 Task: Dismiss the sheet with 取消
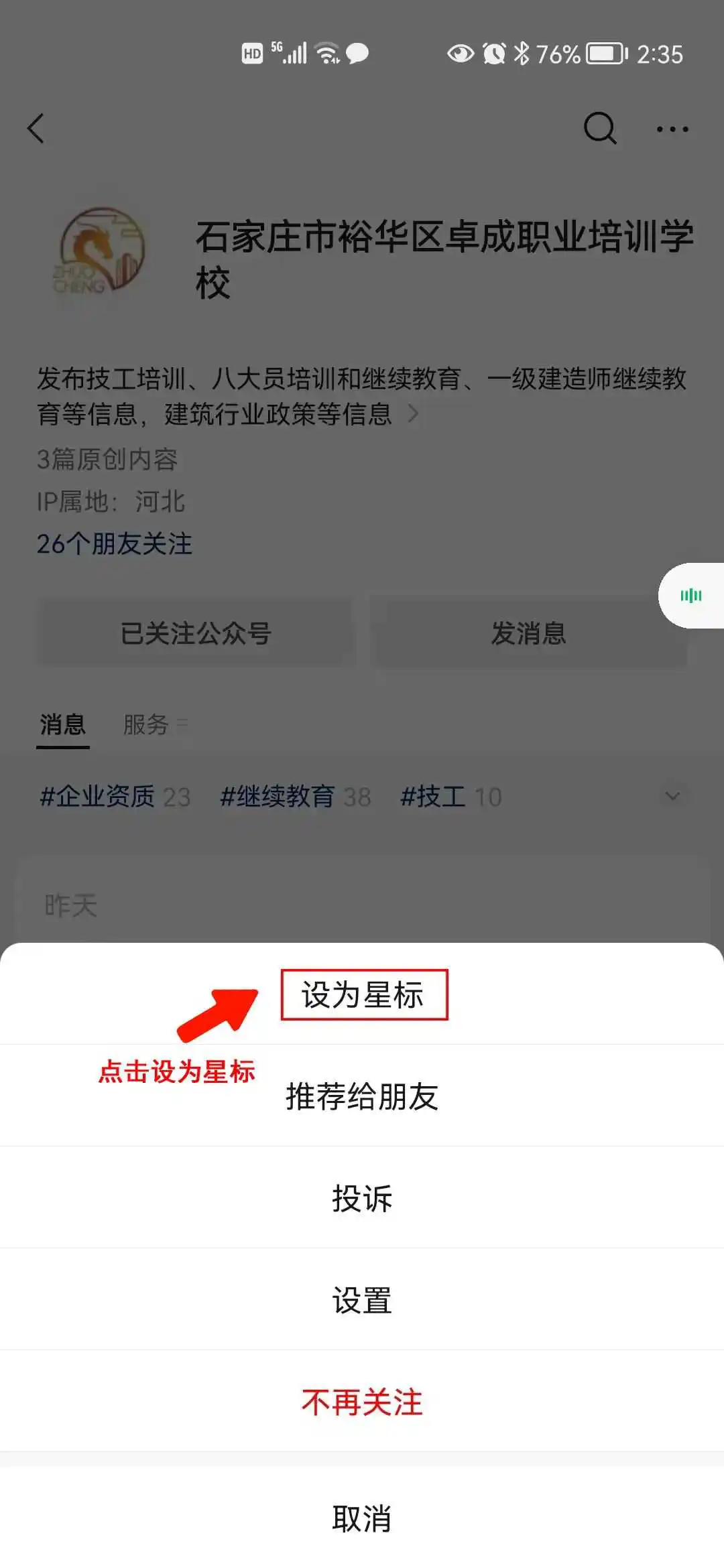pos(362,1518)
